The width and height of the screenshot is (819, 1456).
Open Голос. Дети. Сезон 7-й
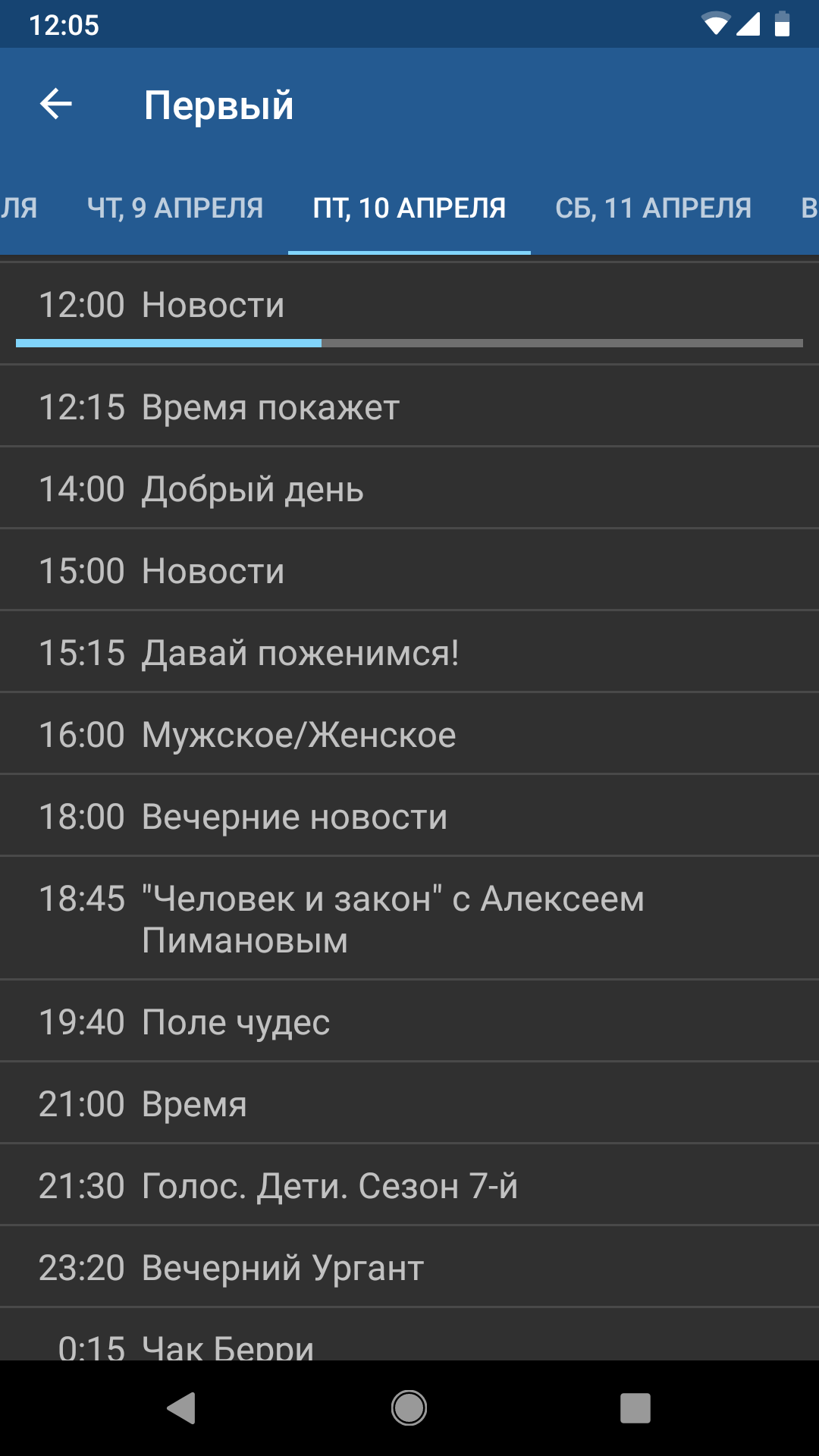(409, 1185)
